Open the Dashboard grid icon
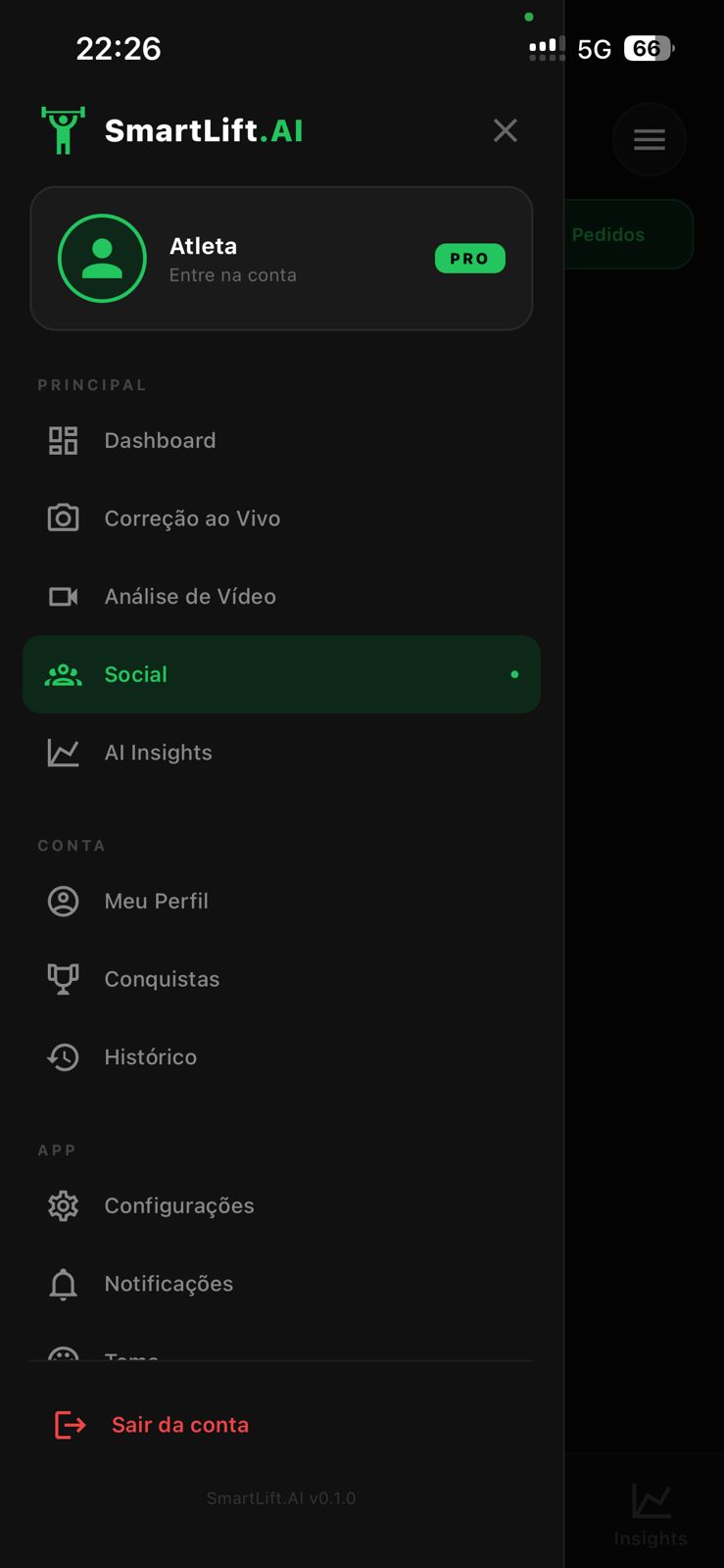 tap(63, 440)
